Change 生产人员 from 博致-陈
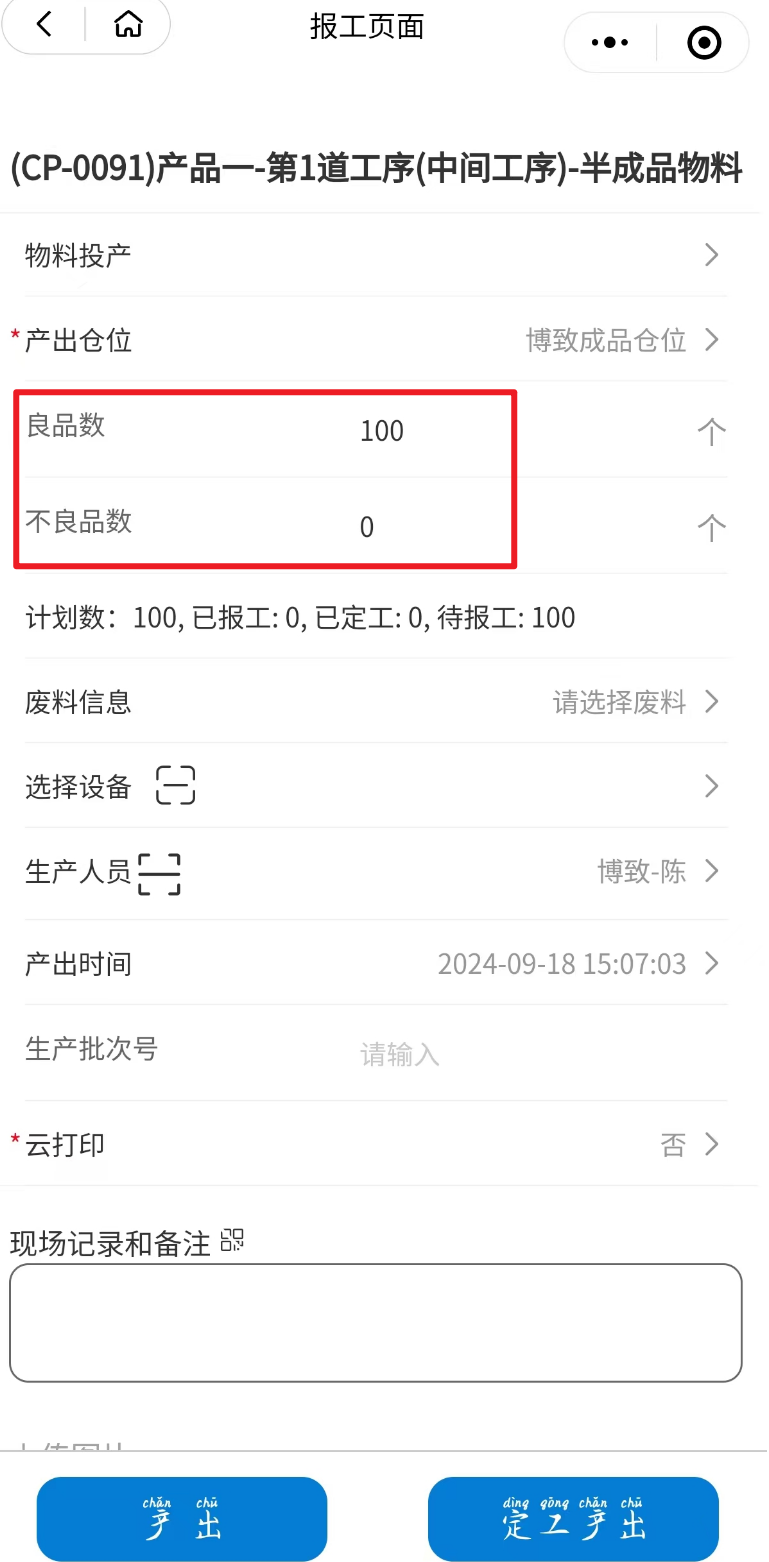 [x=657, y=871]
